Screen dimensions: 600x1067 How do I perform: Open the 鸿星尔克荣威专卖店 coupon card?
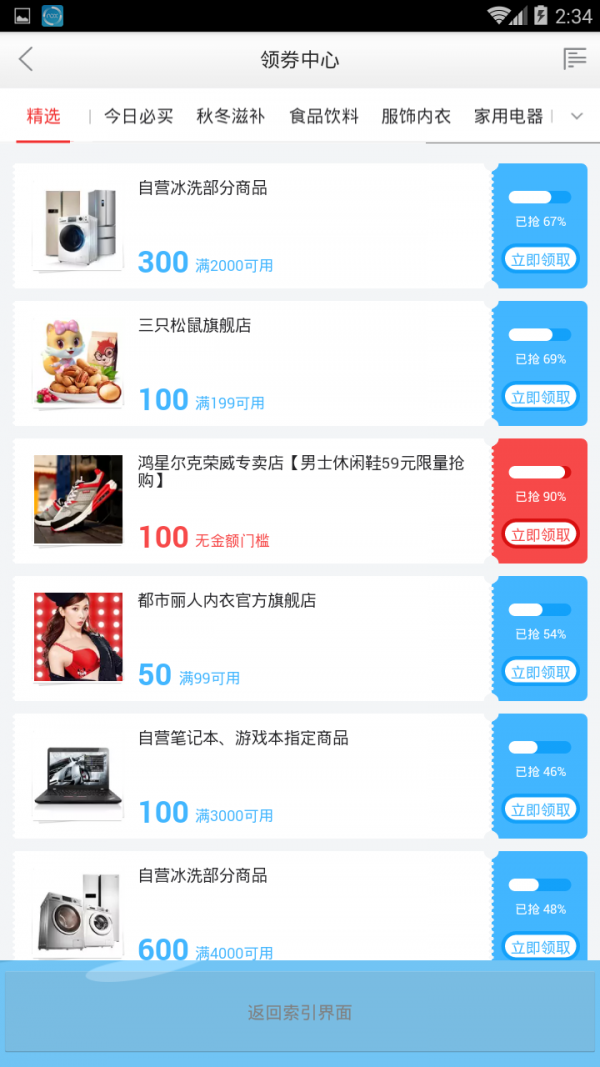(x=250, y=502)
